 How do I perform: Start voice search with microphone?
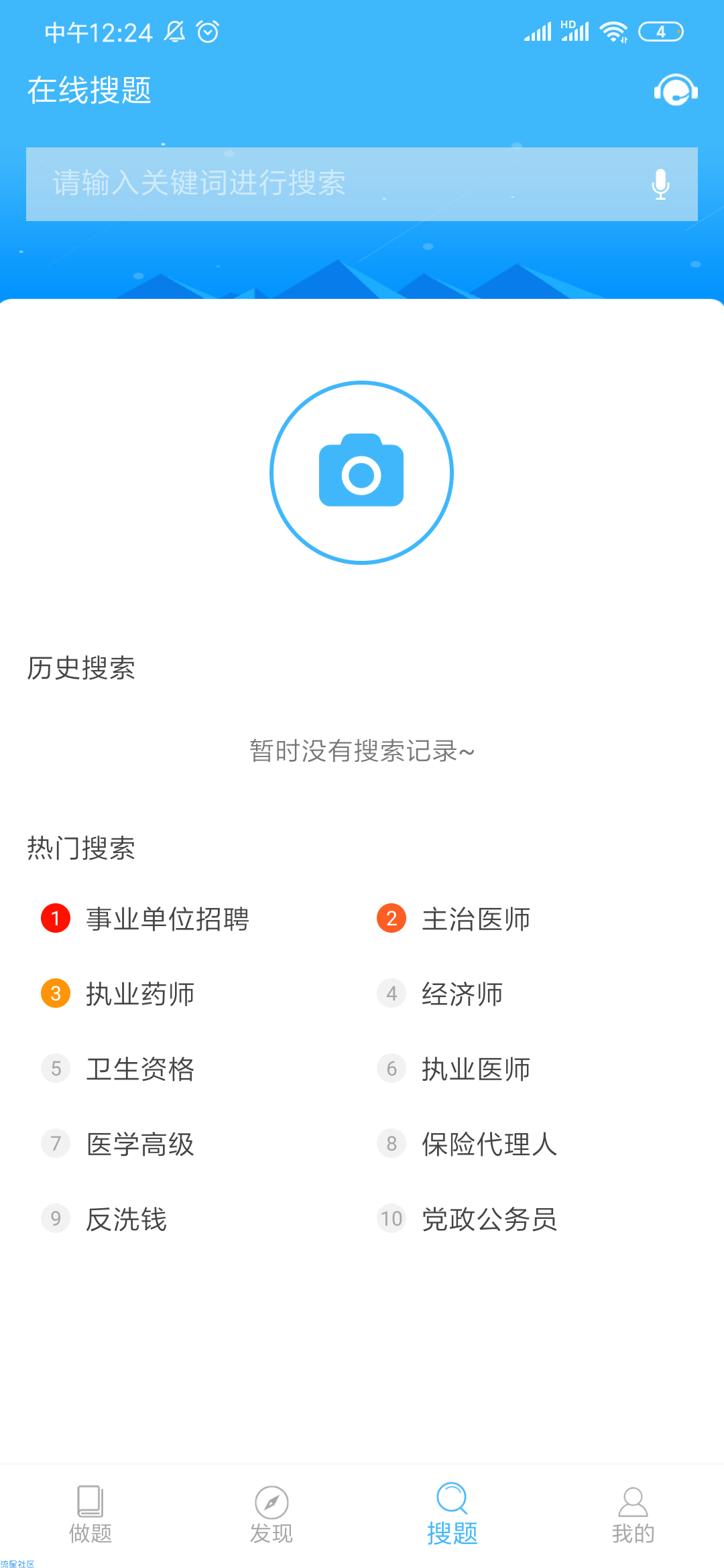(660, 184)
